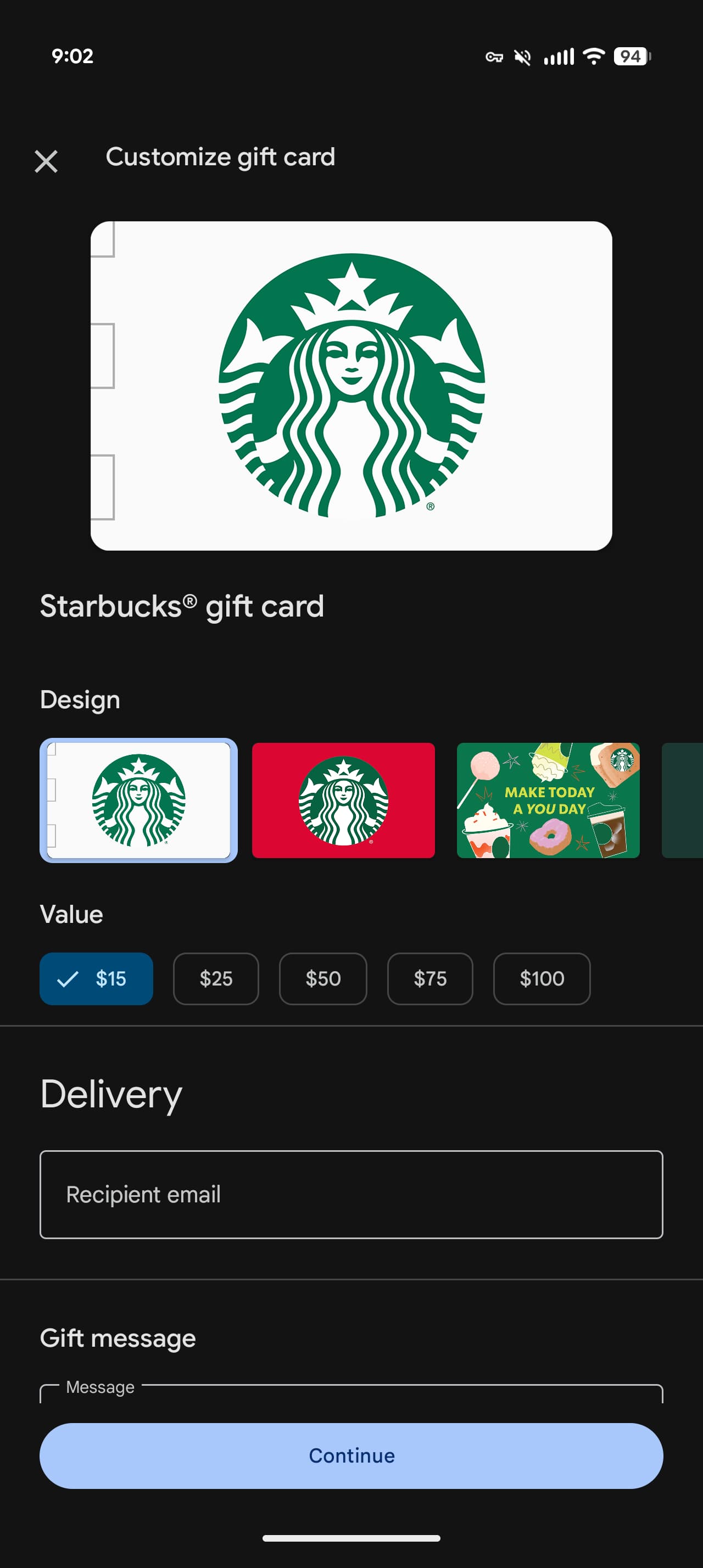Tap the muted sound icon in status bar
703x1568 pixels.
[523, 58]
